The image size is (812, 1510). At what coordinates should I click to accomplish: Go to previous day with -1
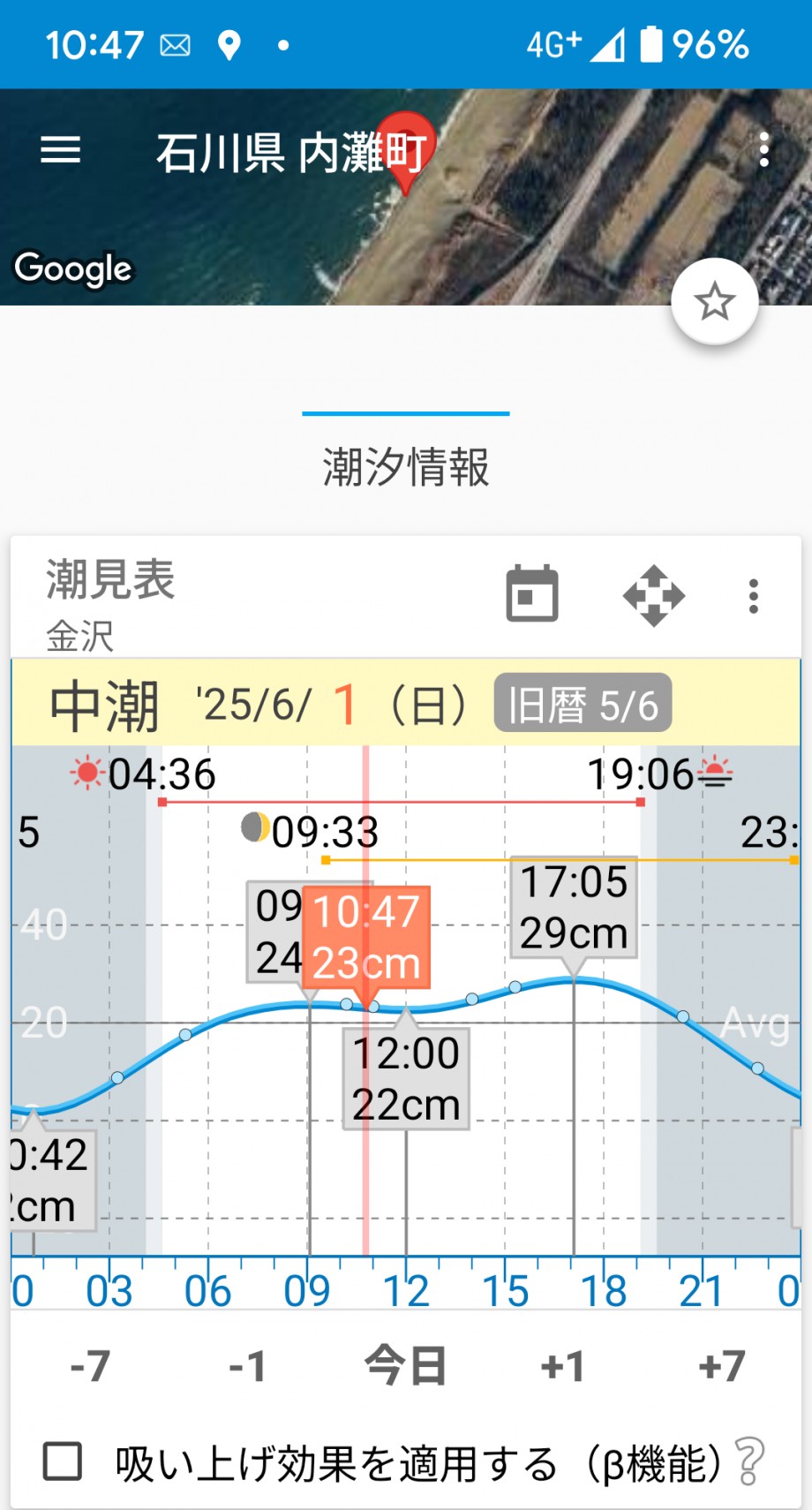tap(247, 1366)
